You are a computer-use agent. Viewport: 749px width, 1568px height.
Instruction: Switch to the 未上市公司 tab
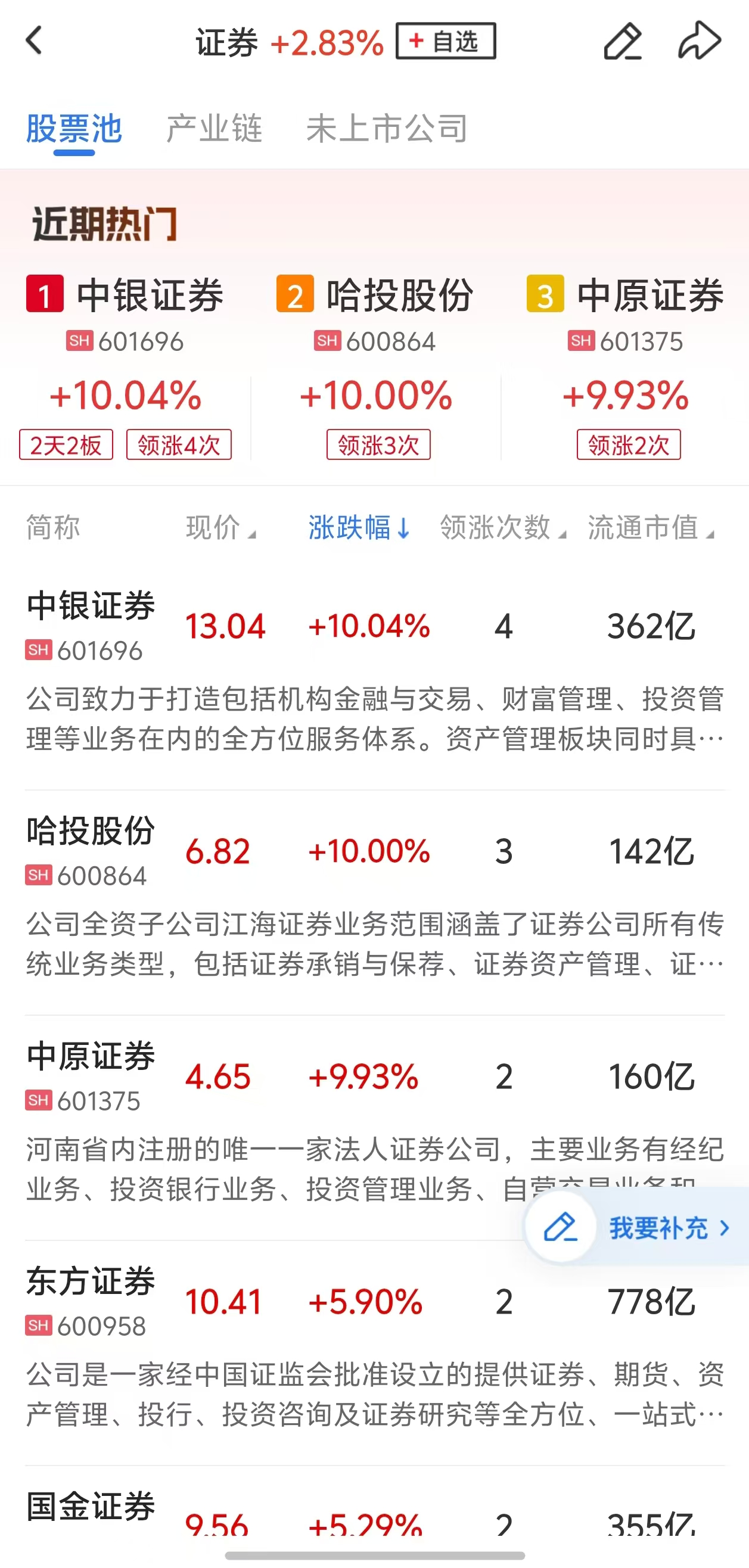click(x=387, y=129)
